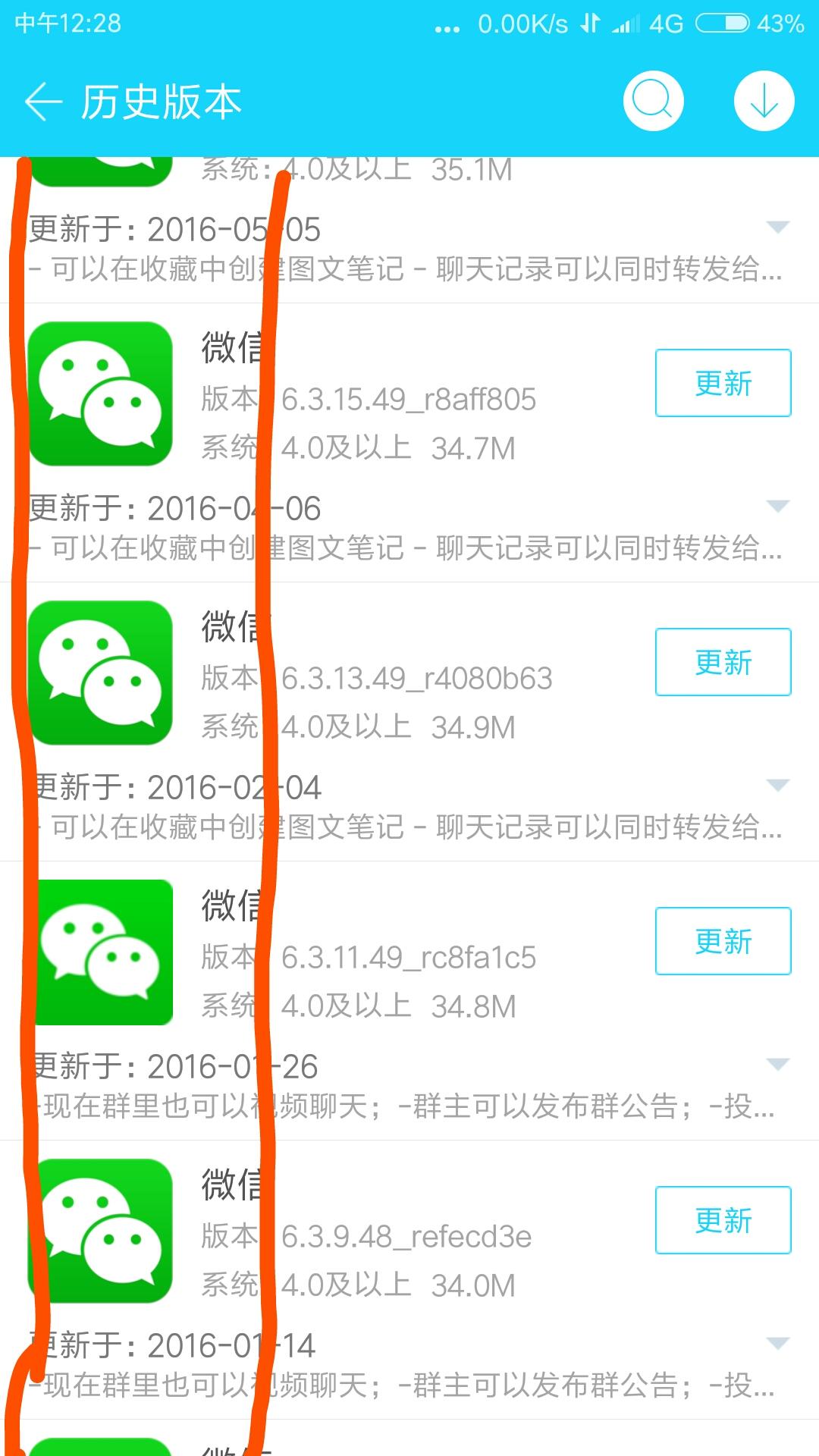This screenshot has height=1456, width=819.
Task: Tap 更新 for version 6.3.11.49_rc8fa1c5
Action: pyautogui.click(x=723, y=941)
